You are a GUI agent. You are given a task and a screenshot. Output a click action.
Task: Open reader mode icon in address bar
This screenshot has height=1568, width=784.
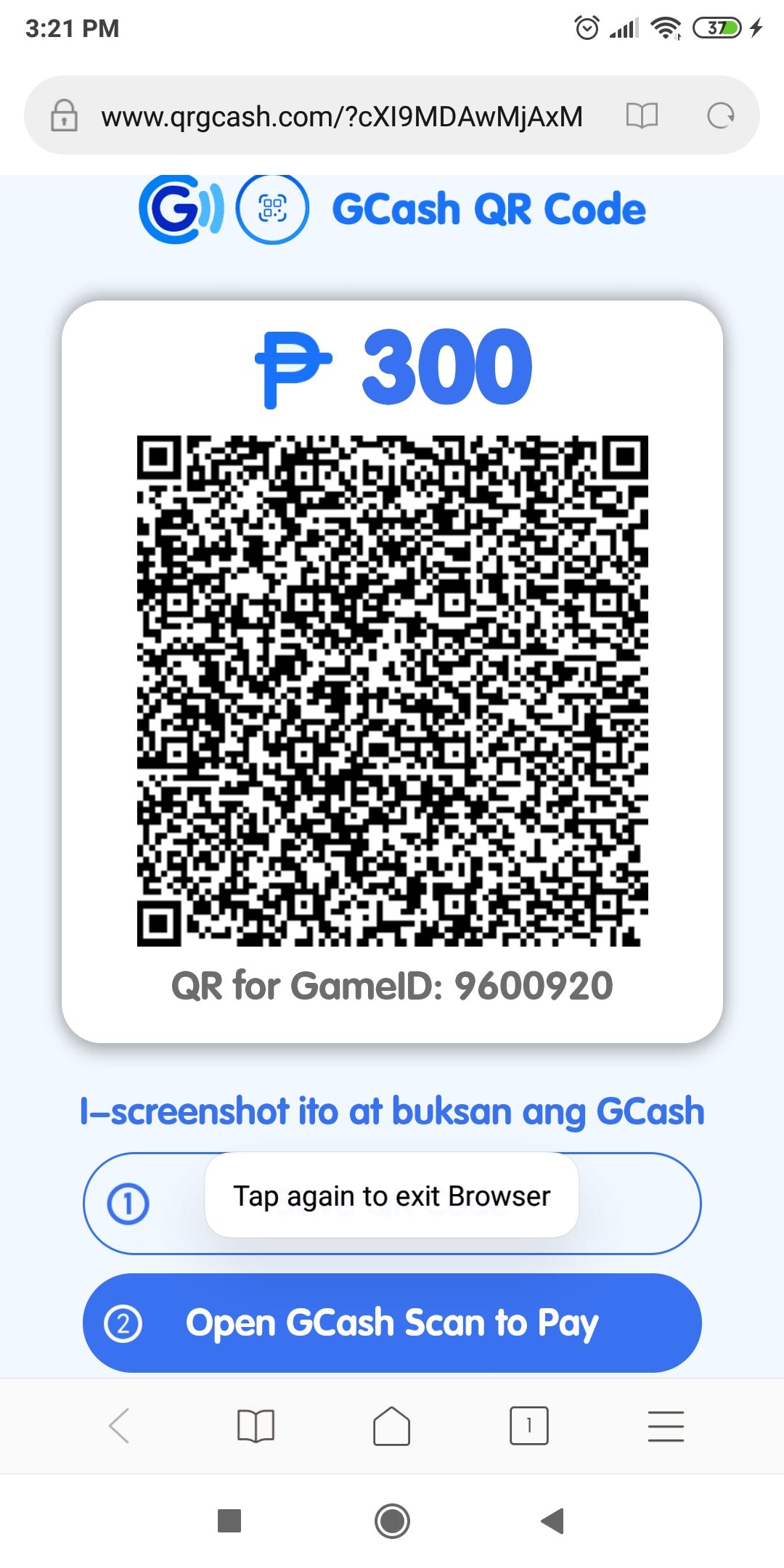pos(642,116)
